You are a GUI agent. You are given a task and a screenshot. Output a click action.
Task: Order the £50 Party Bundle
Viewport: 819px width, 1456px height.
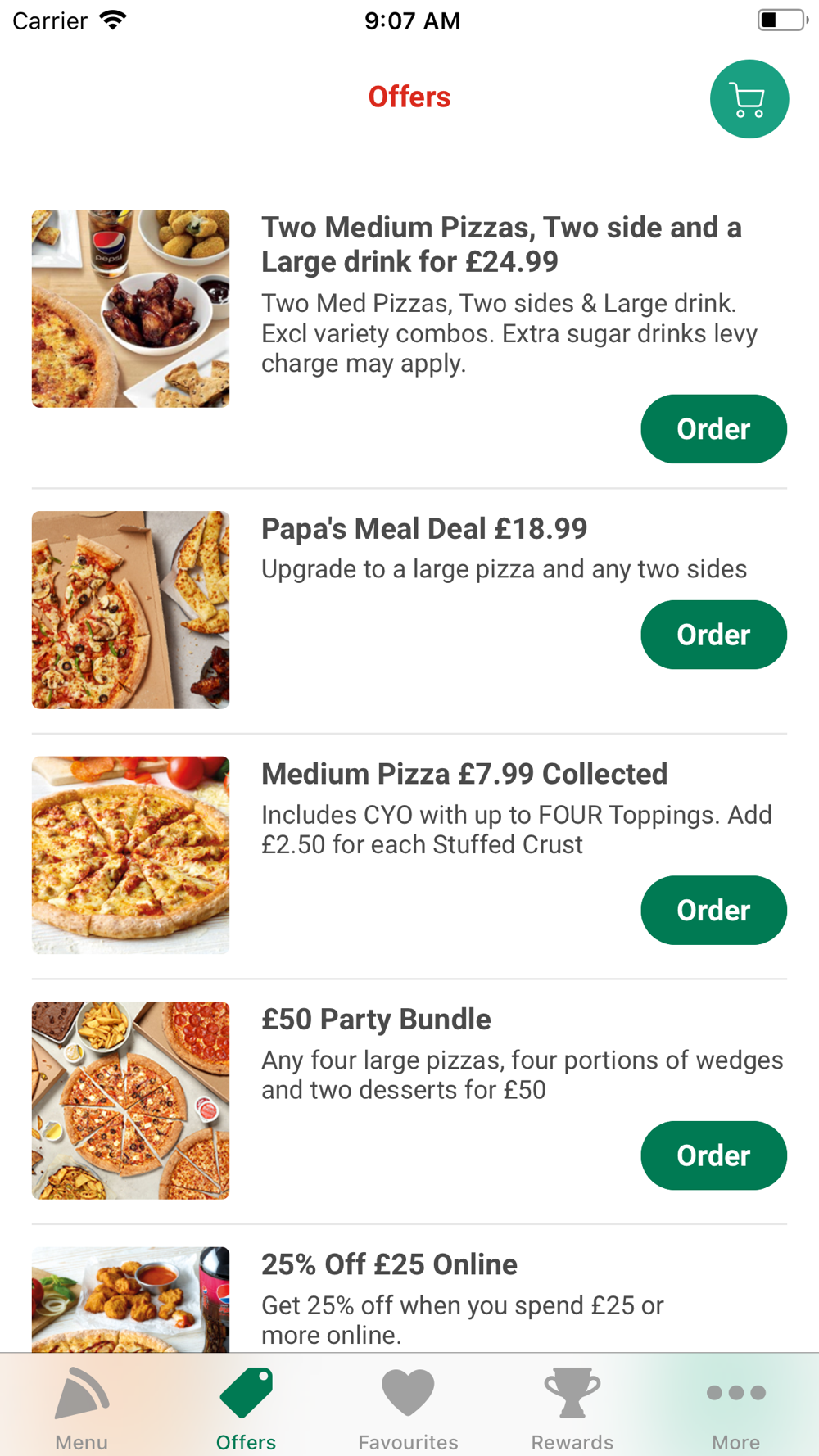713,1155
